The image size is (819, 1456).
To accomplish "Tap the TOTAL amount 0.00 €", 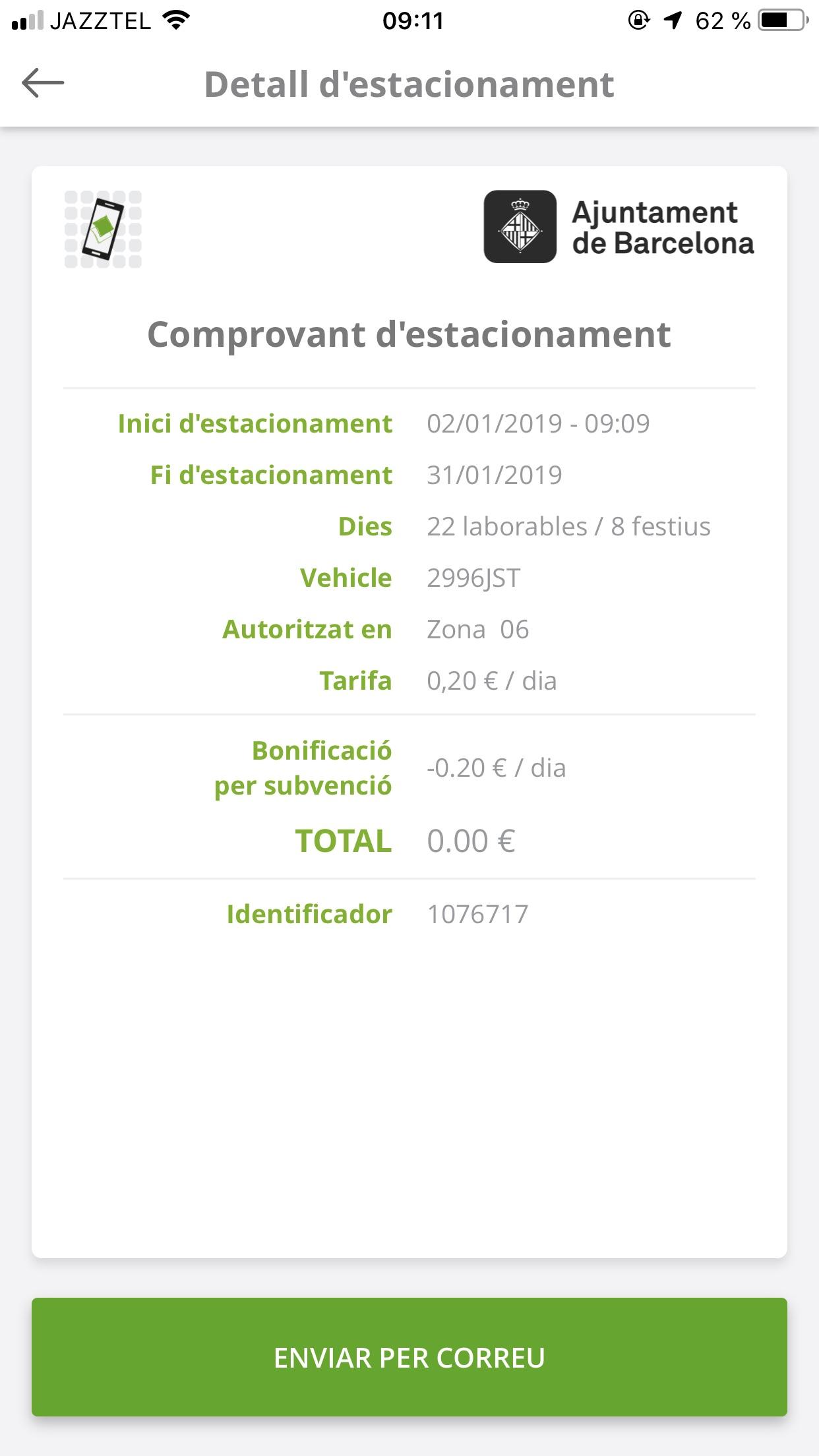I will (471, 840).
